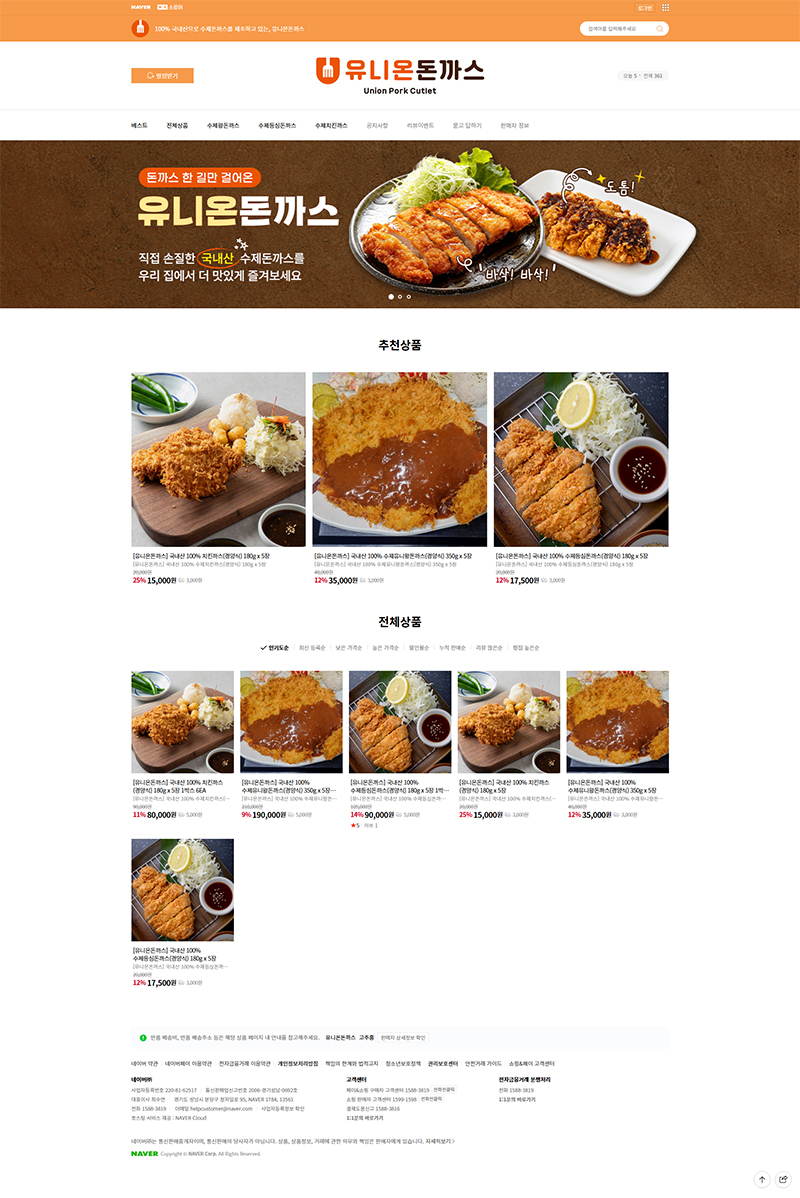Open the 수제왕돈까스 category

coord(223,125)
